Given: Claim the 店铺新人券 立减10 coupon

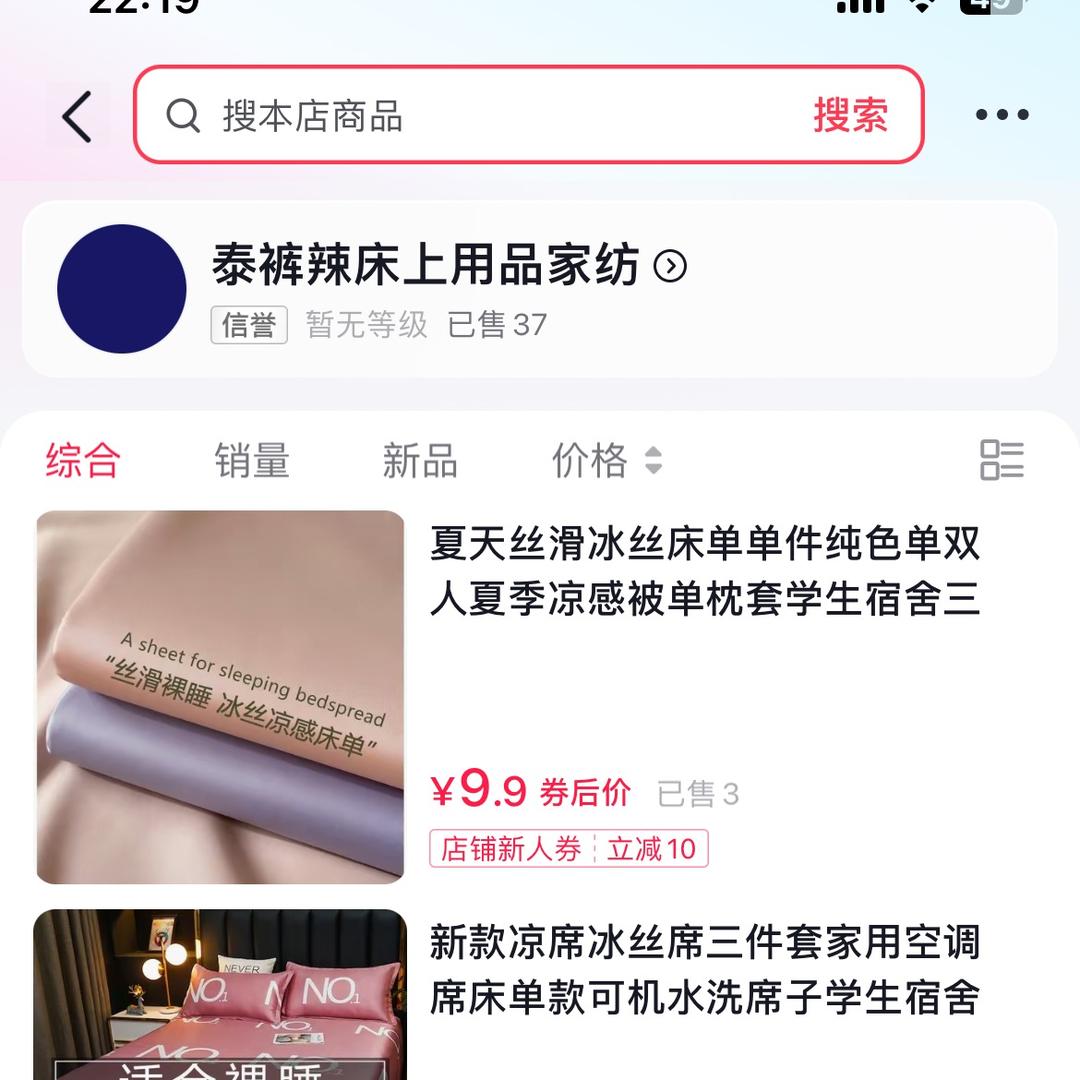Looking at the screenshot, I should [568, 849].
